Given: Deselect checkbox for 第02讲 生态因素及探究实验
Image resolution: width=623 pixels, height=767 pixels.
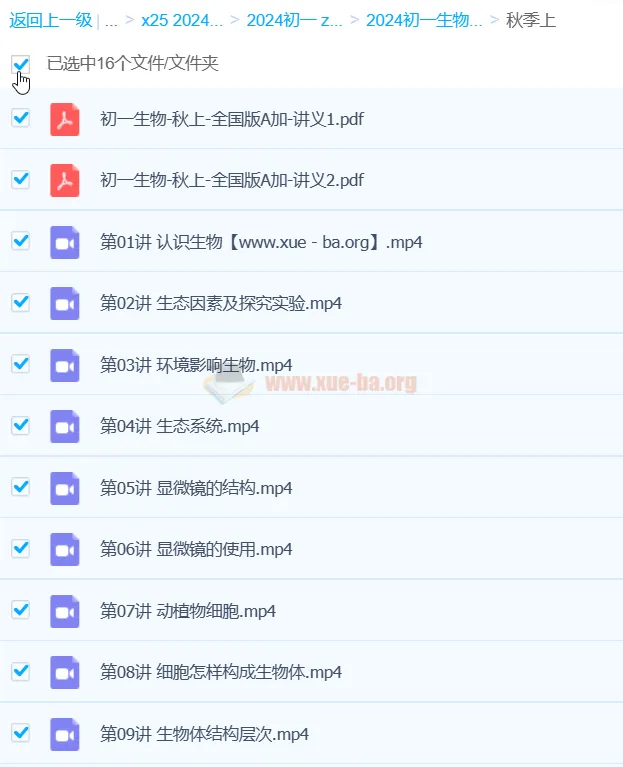Looking at the screenshot, I should click(x=20, y=302).
